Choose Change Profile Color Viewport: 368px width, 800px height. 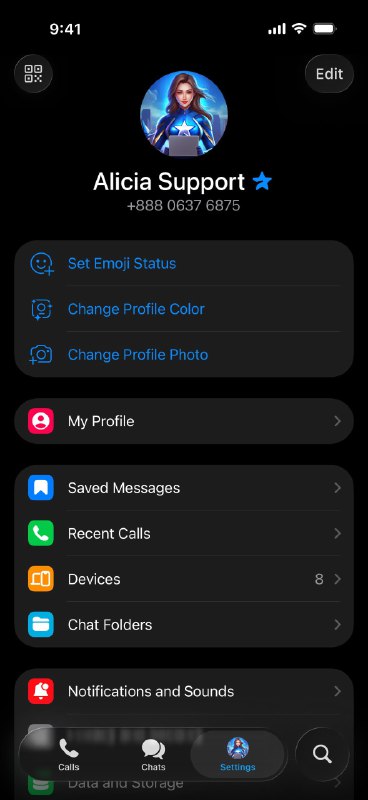pos(184,309)
